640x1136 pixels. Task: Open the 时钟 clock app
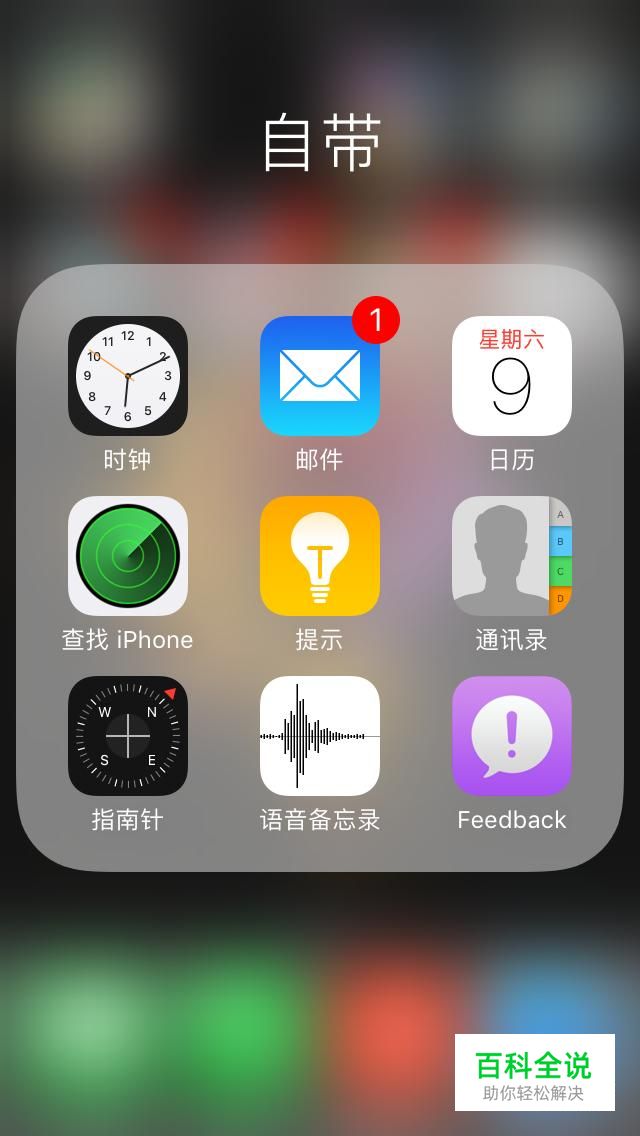pyautogui.click(x=128, y=376)
